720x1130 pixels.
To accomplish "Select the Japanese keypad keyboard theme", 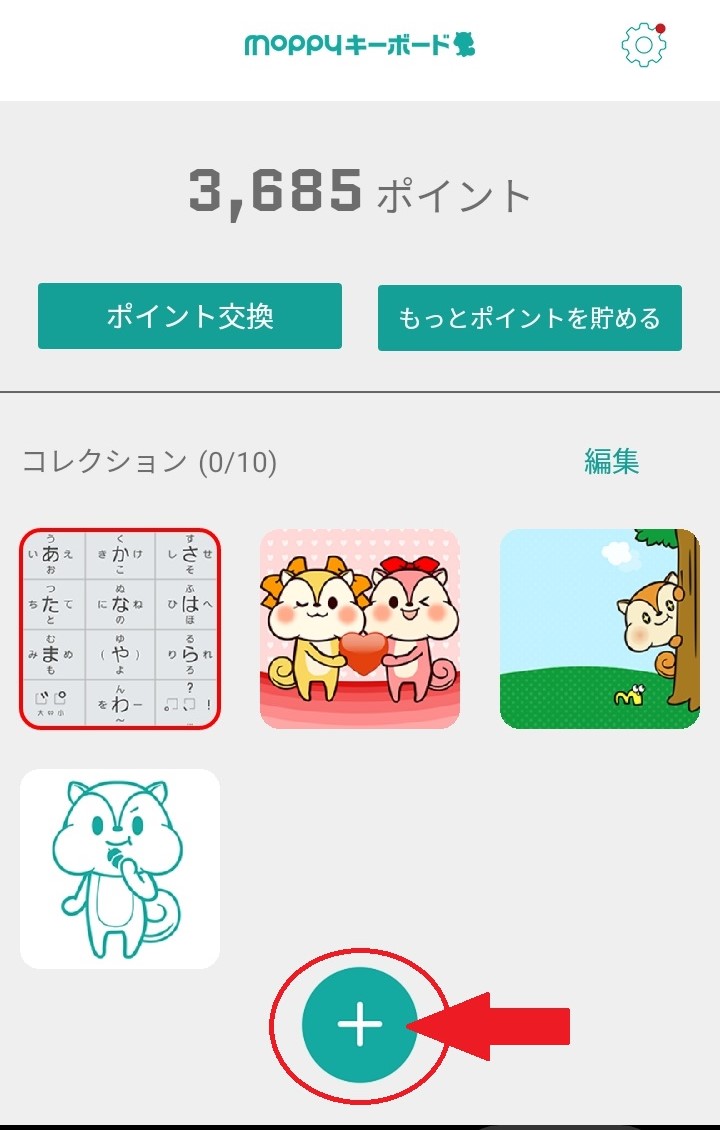I will [x=120, y=629].
